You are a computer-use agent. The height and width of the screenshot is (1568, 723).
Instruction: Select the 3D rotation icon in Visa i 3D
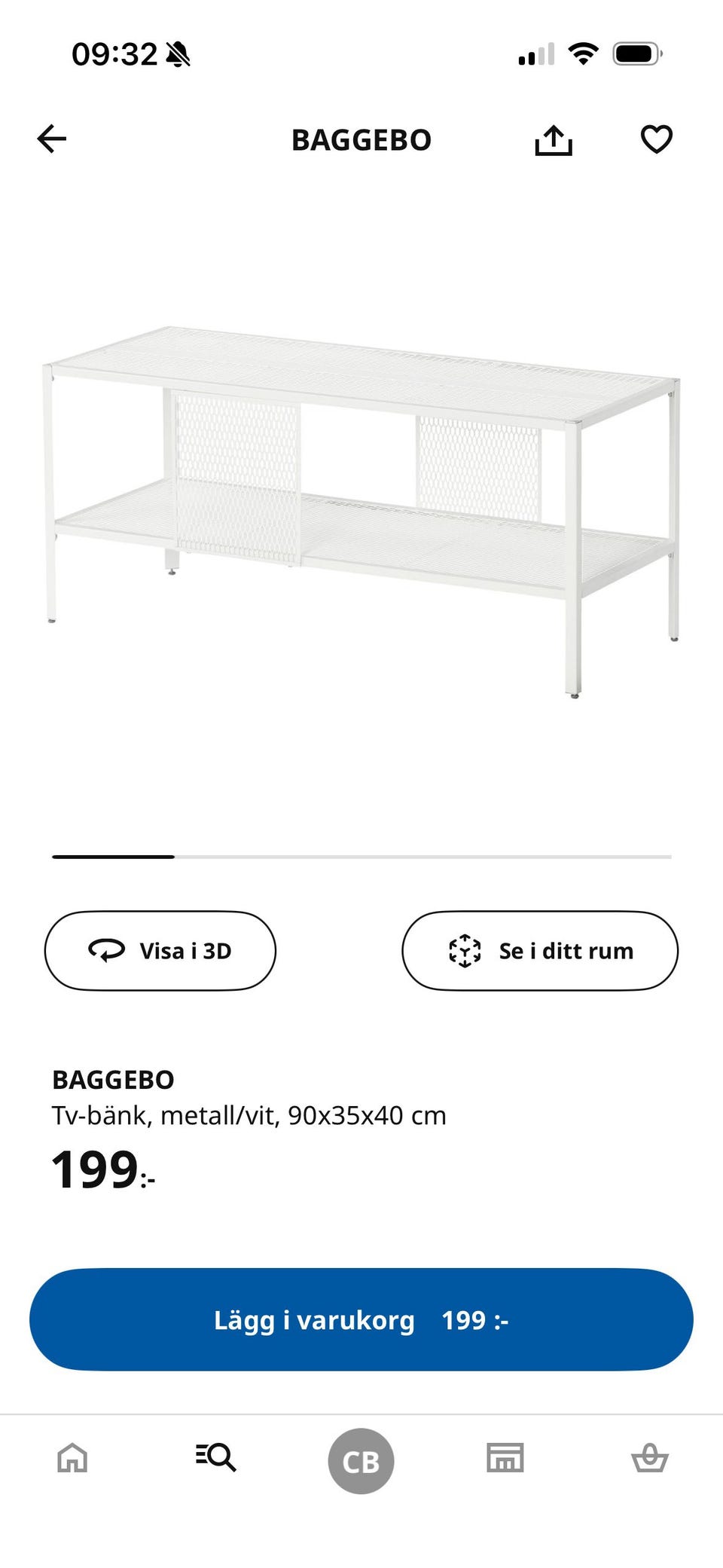[106, 950]
